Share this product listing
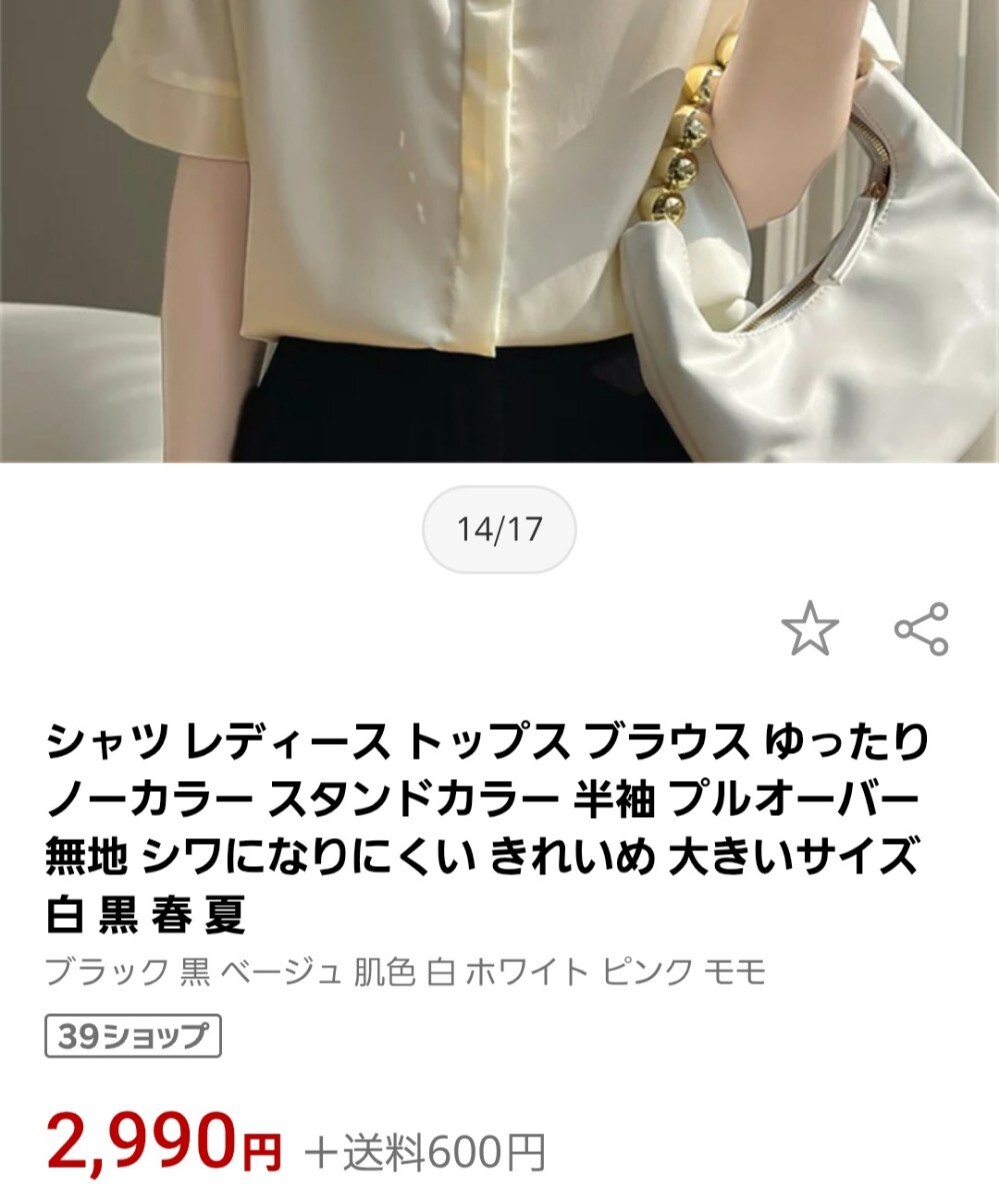 pyautogui.click(x=921, y=629)
